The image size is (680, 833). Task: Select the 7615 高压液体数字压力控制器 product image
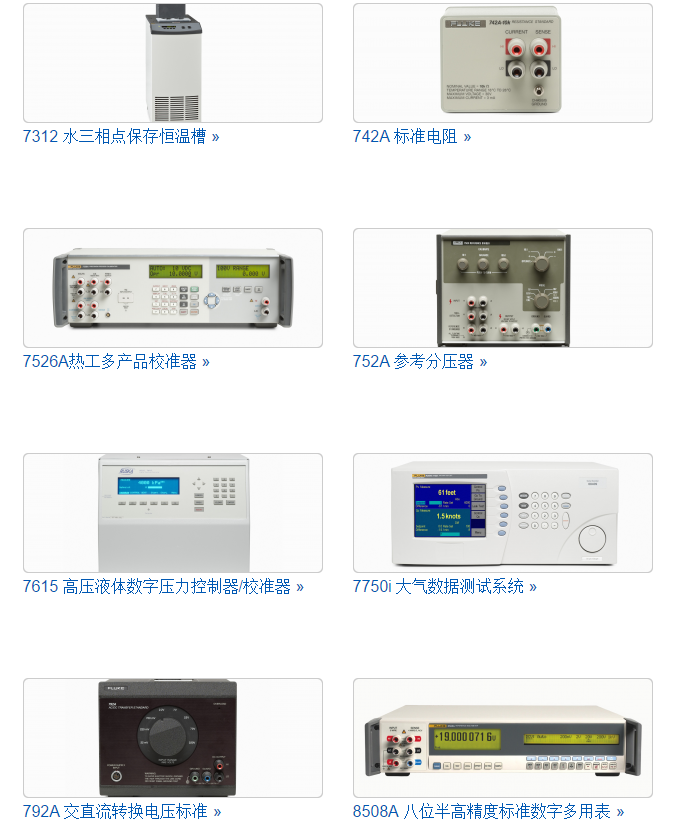pyautogui.click(x=172, y=513)
